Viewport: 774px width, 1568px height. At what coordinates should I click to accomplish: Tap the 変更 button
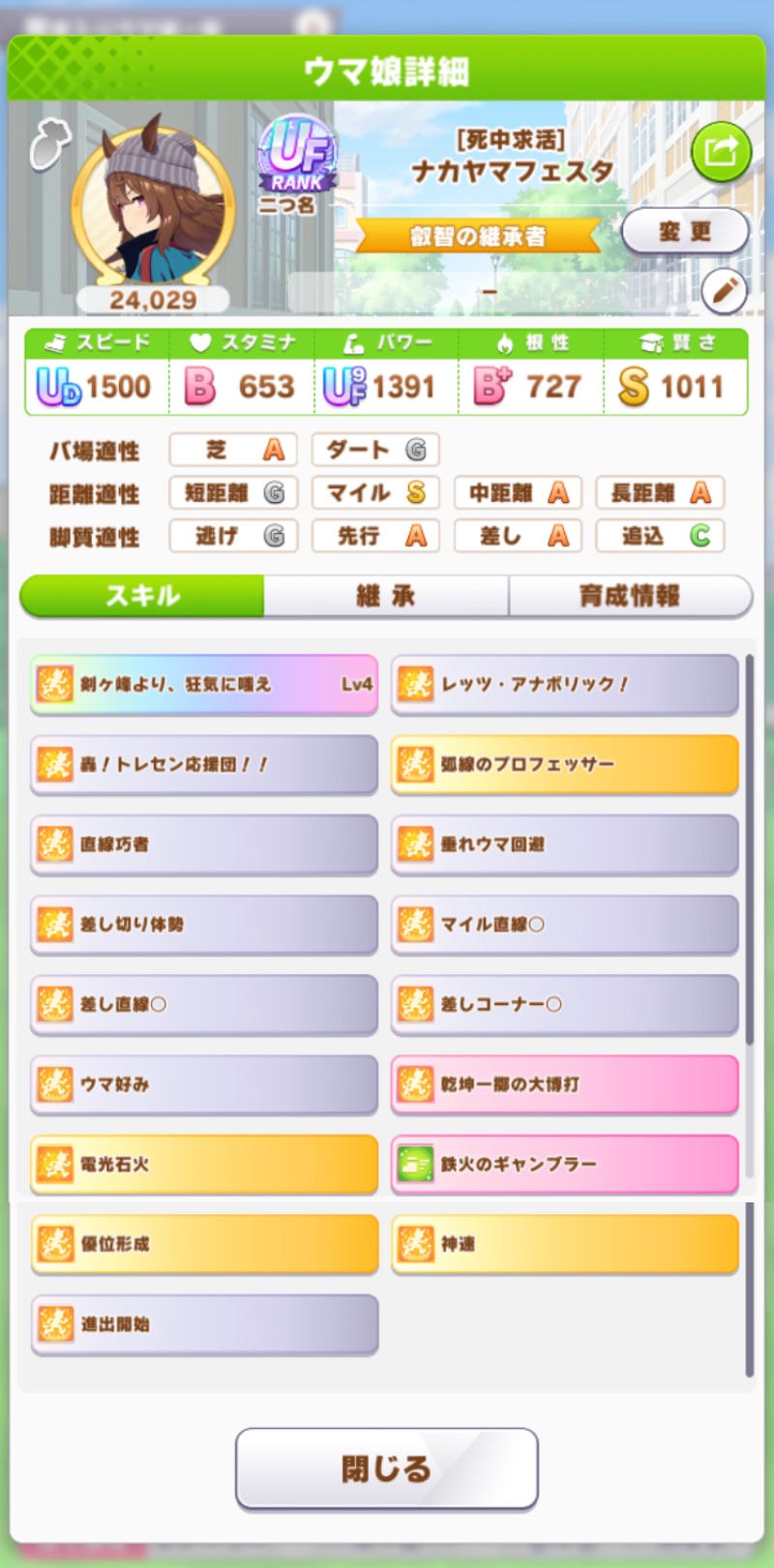pos(685,232)
